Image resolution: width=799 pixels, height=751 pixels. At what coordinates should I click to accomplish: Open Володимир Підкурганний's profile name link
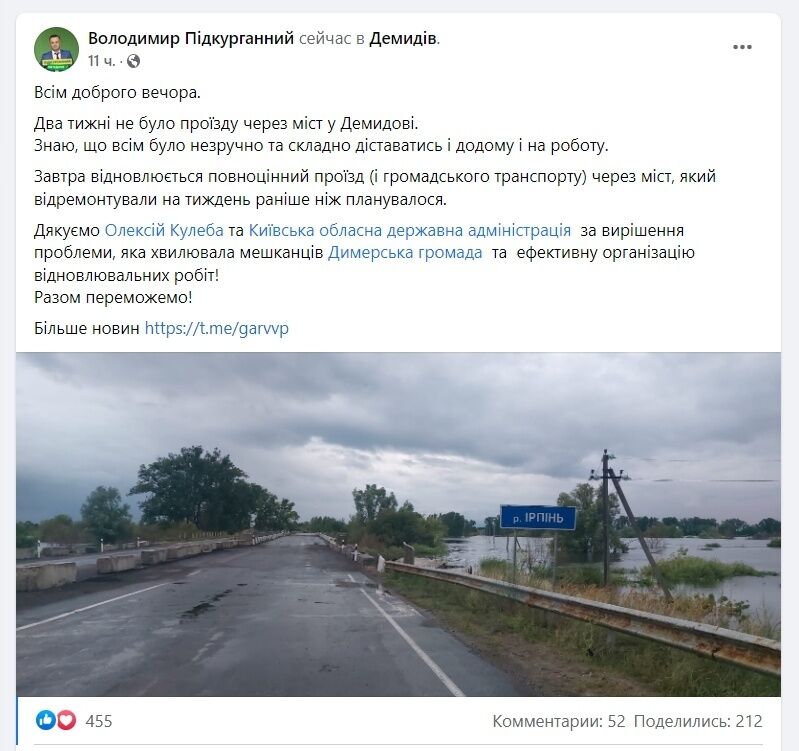coord(191,39)
